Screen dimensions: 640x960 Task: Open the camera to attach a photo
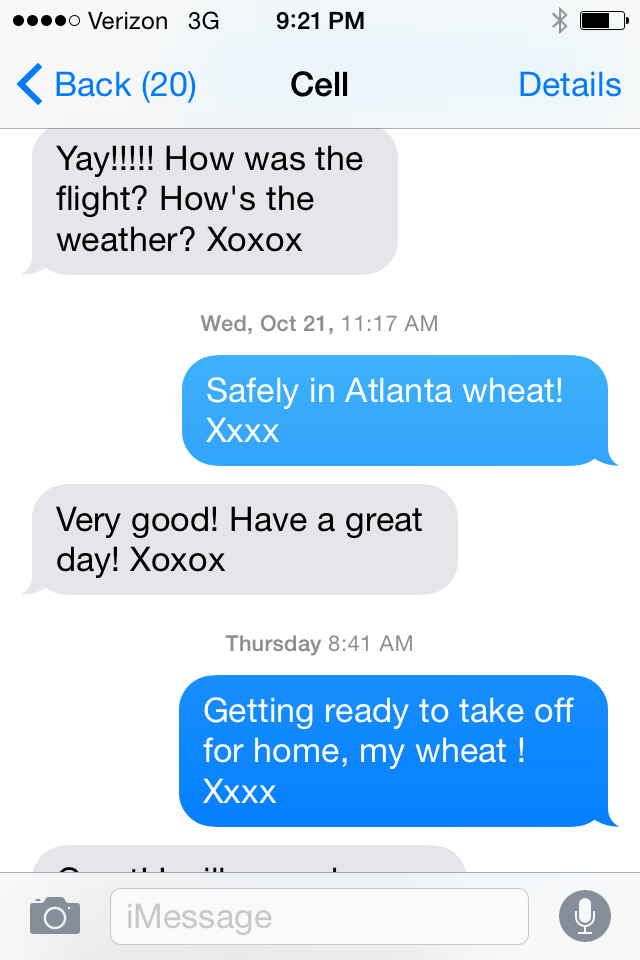tap(55, 916)
